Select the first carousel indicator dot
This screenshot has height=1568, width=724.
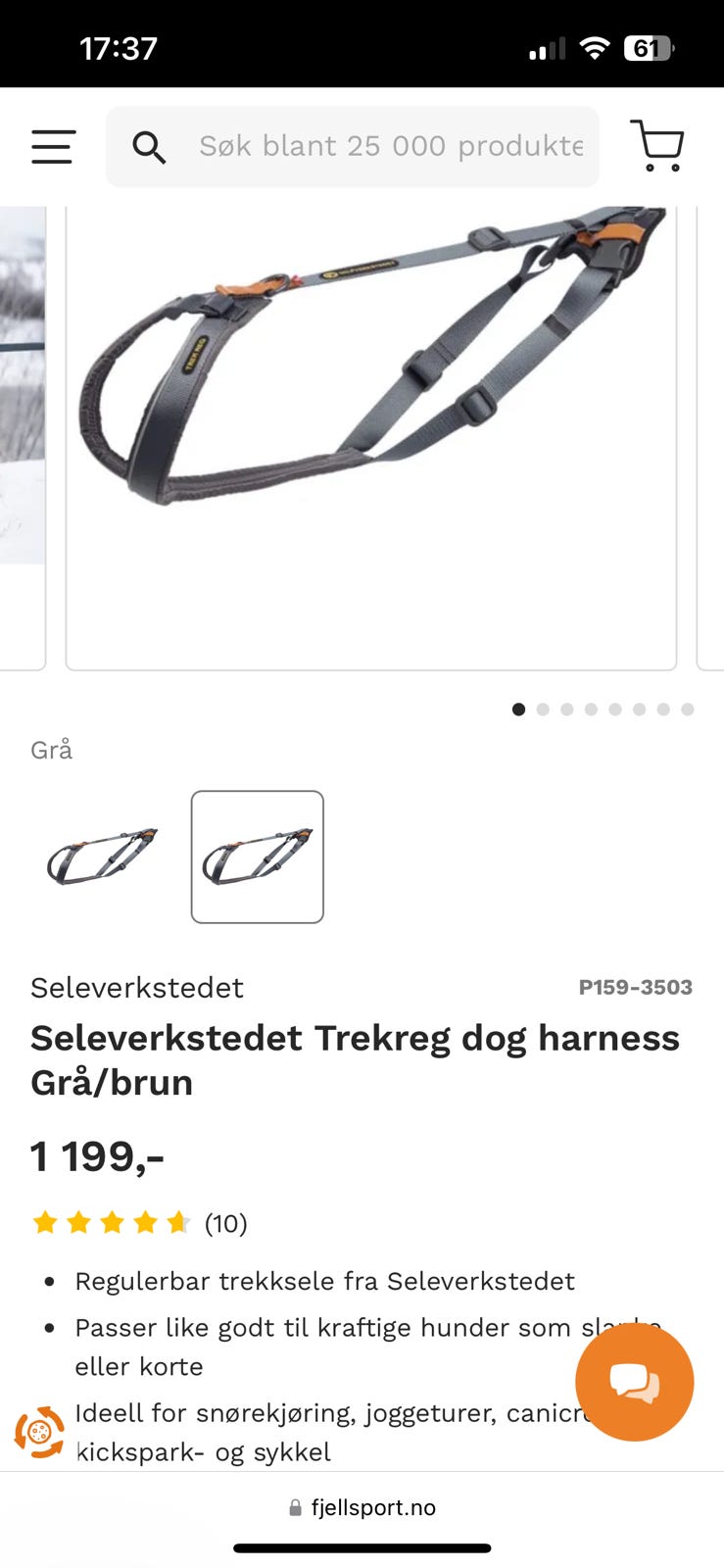click(x=519, y=709)
